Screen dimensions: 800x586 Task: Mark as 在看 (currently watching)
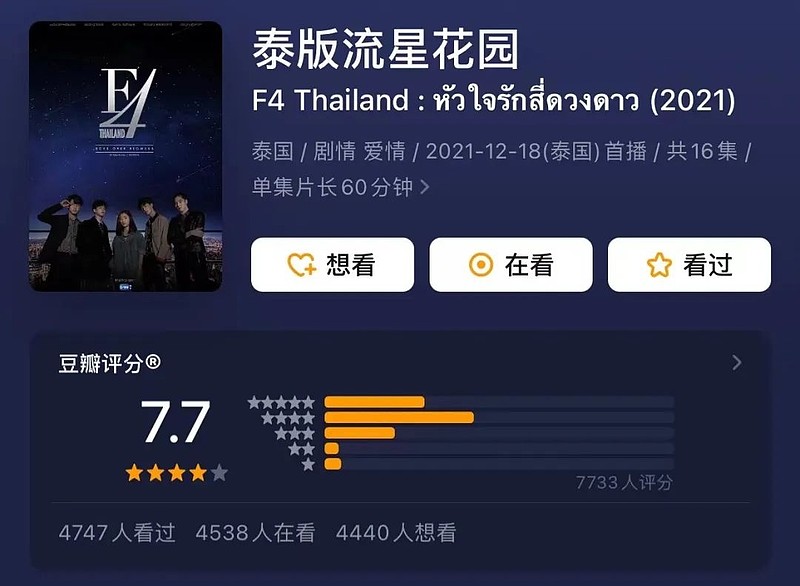511,265
